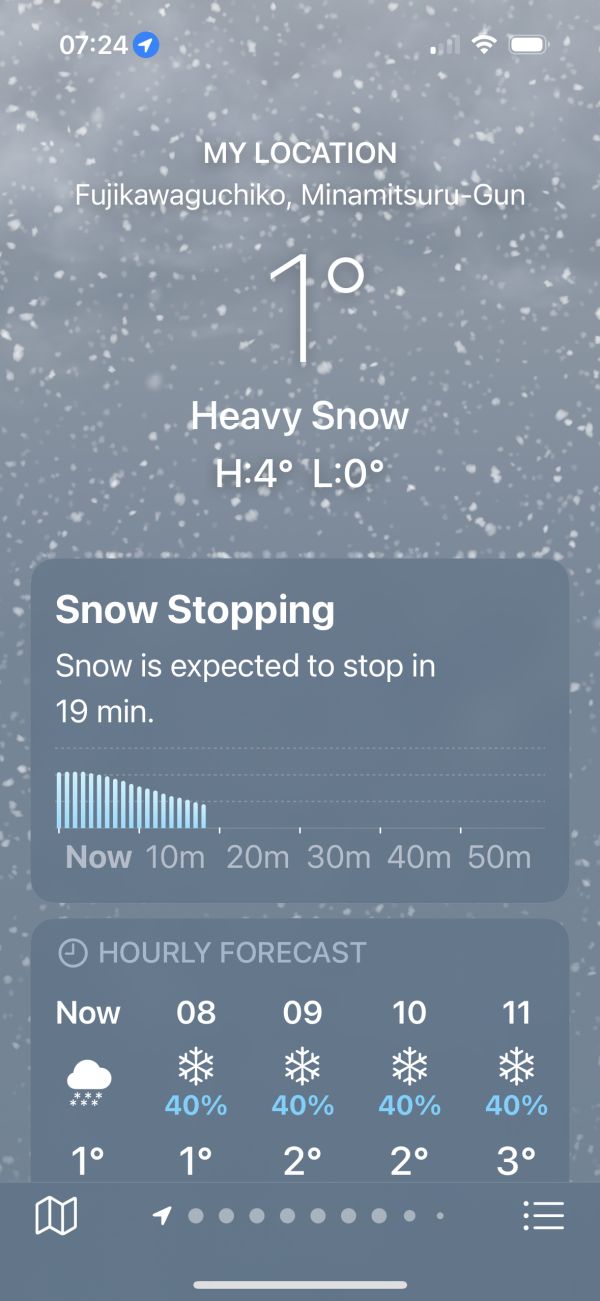Open the Hourly Forecast card

(300, 1050)
